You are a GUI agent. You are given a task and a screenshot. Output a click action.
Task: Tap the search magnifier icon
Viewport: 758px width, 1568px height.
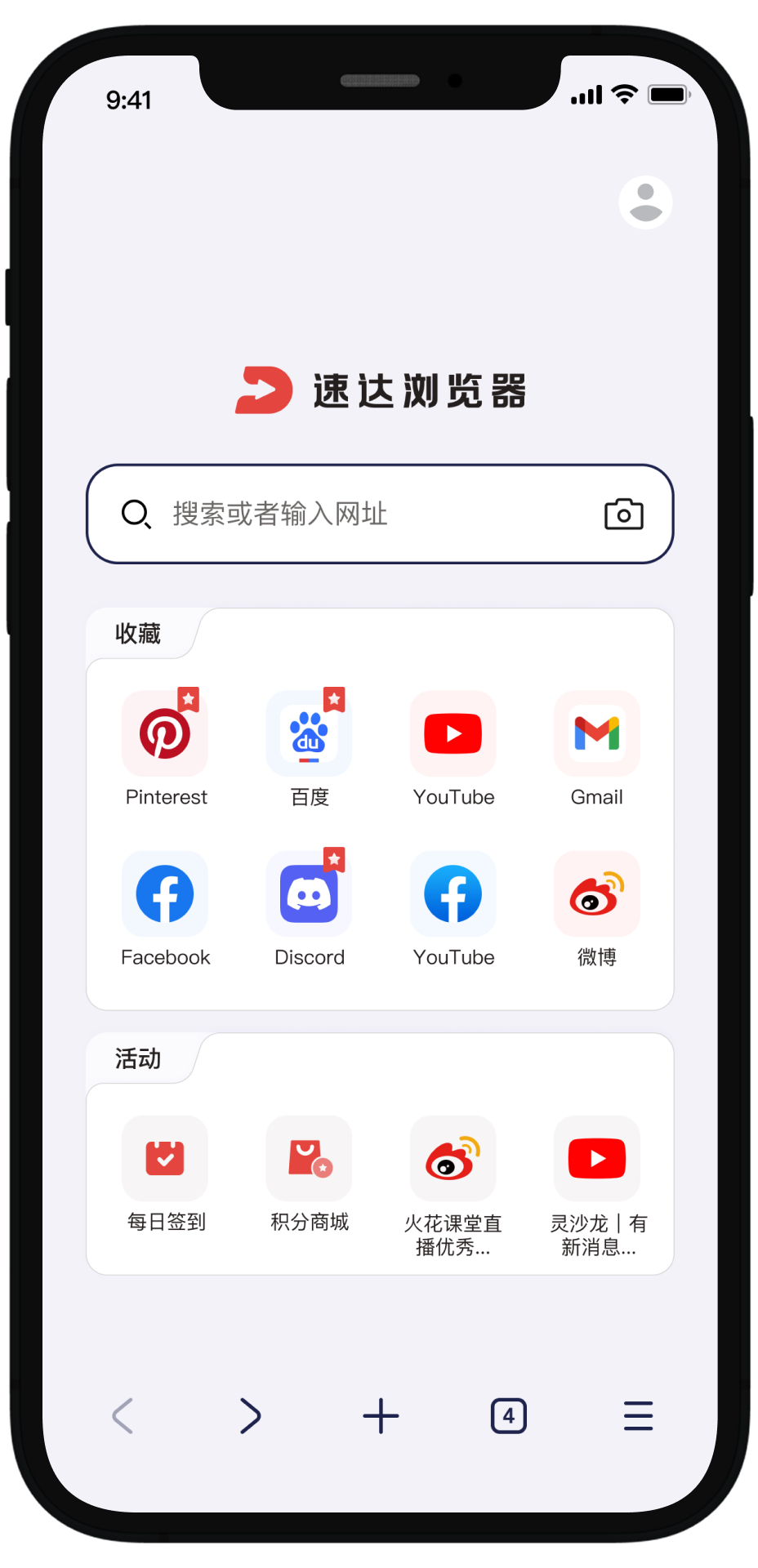click(136, 514)
